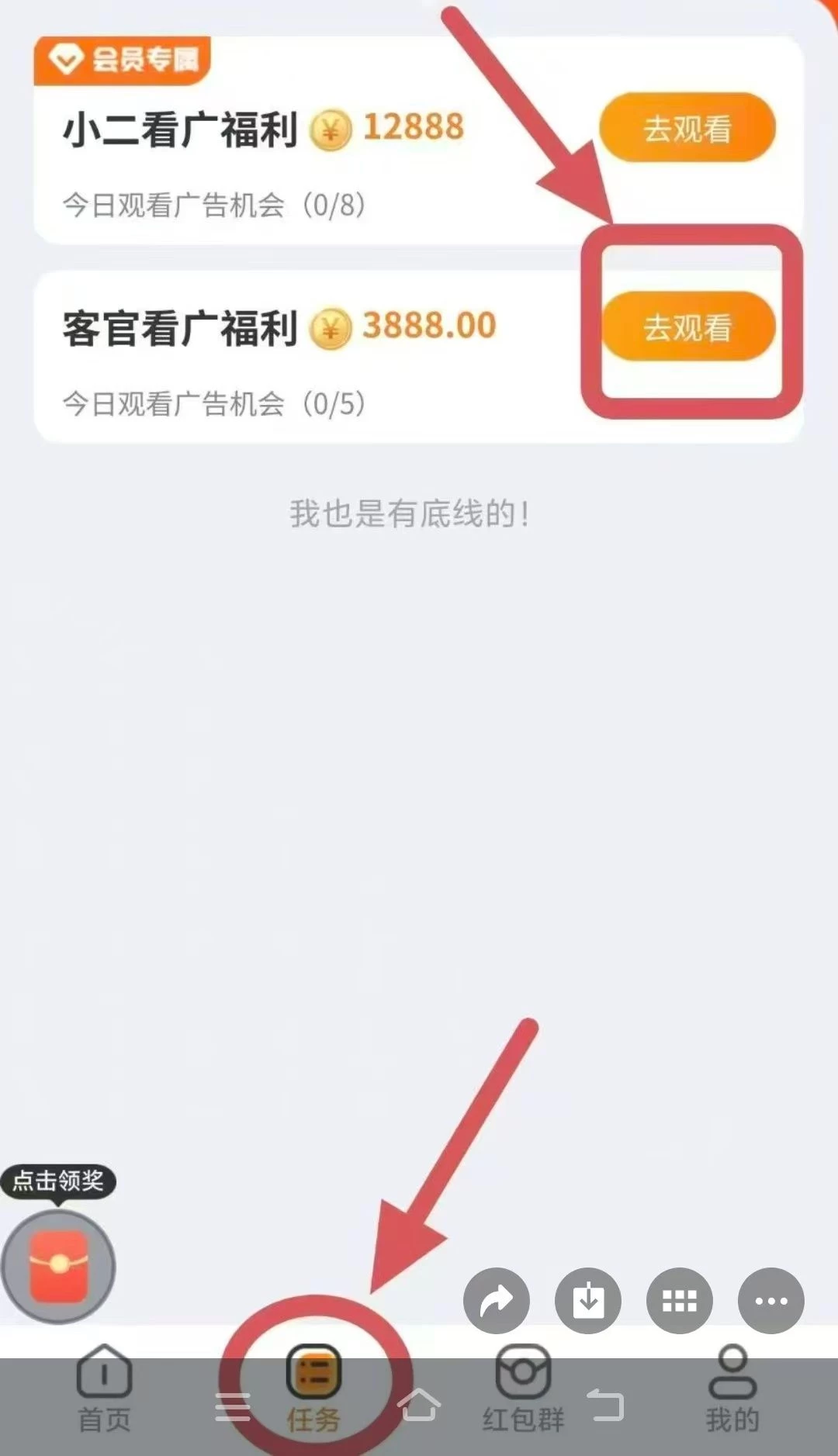Tap 去观看 for 客官看广福利

[x=688, y=327]
